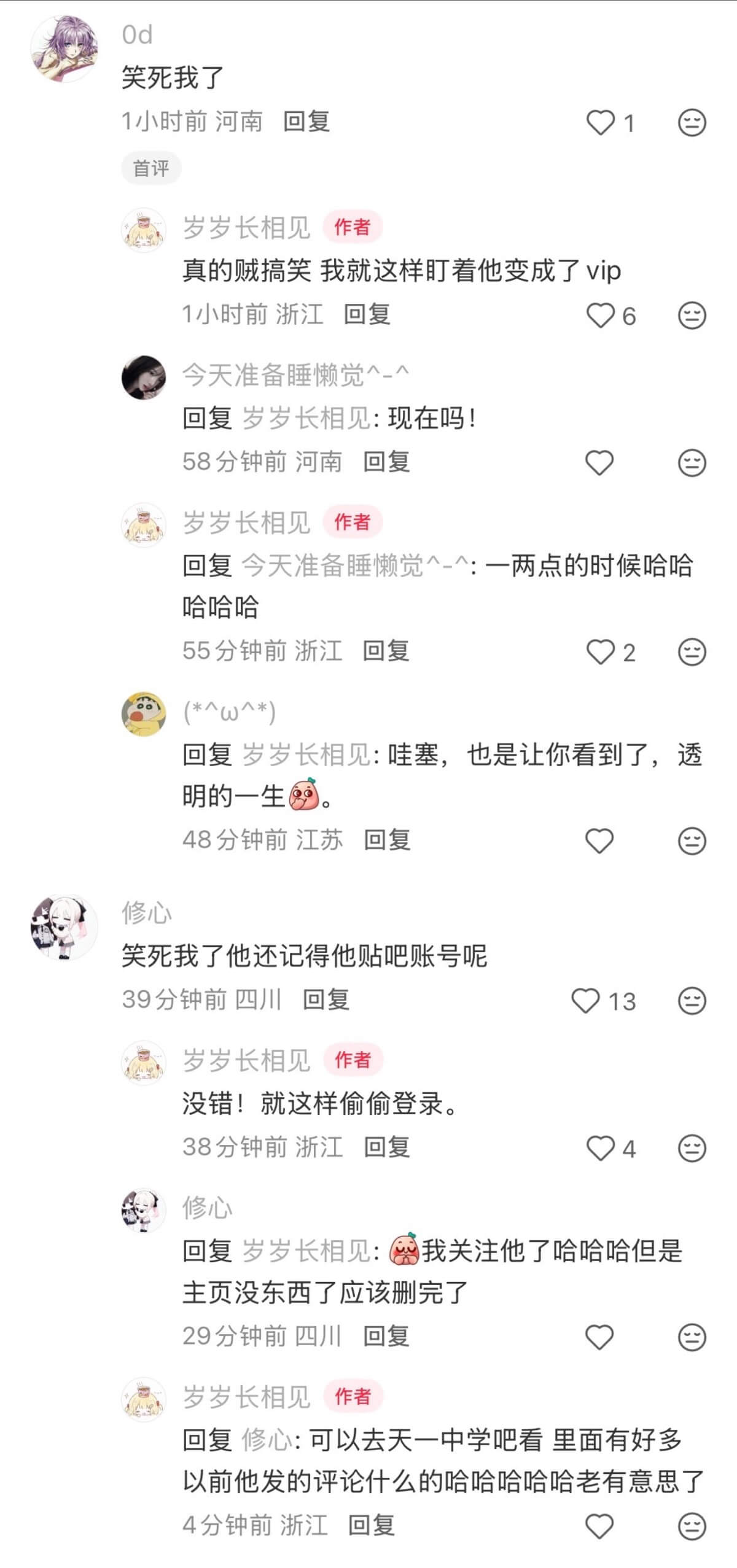
Task: Reply to "没错！就这样偷偷登录"
Action: (x=387, y=1147)
